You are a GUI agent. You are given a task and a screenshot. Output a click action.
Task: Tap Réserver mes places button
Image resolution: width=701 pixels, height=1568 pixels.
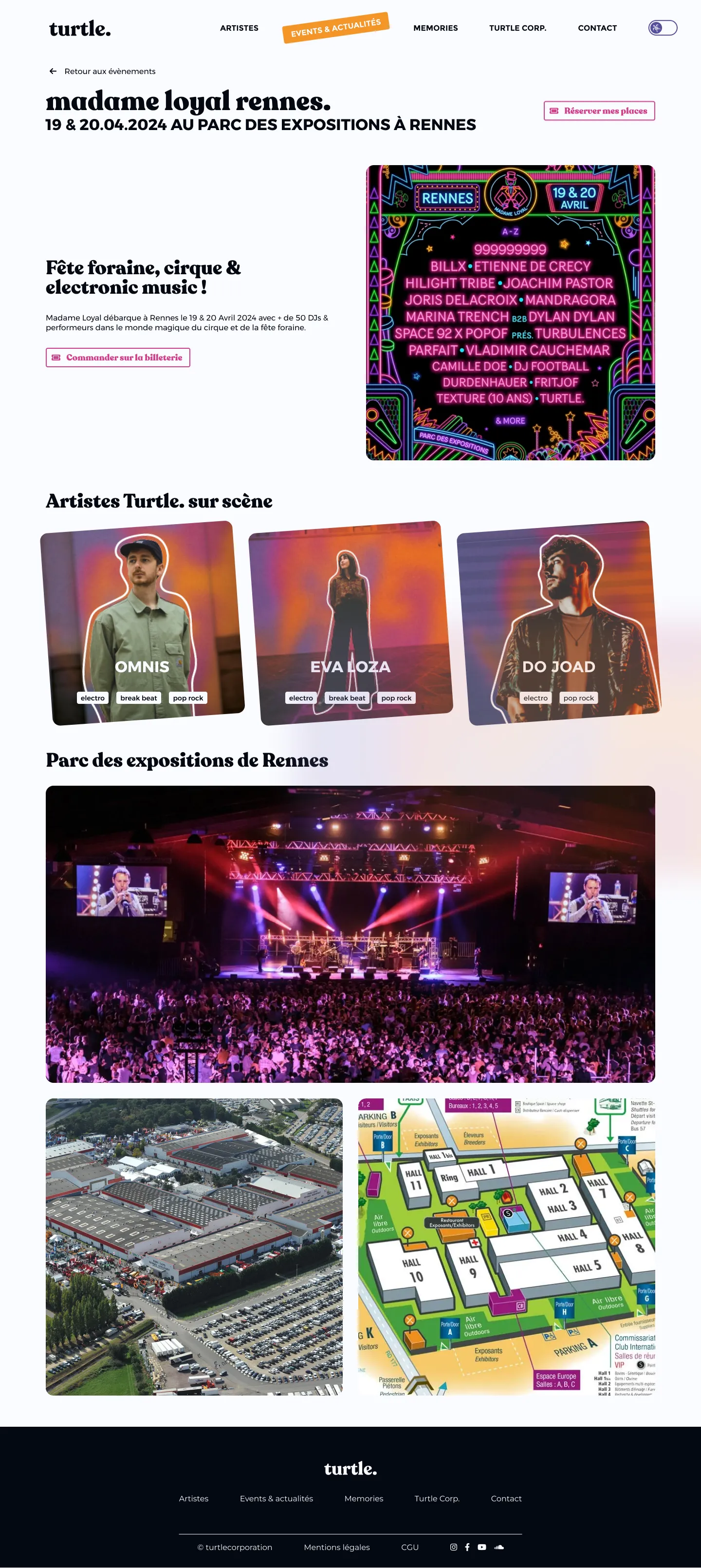pyautogui.click(x=599, y=111)
